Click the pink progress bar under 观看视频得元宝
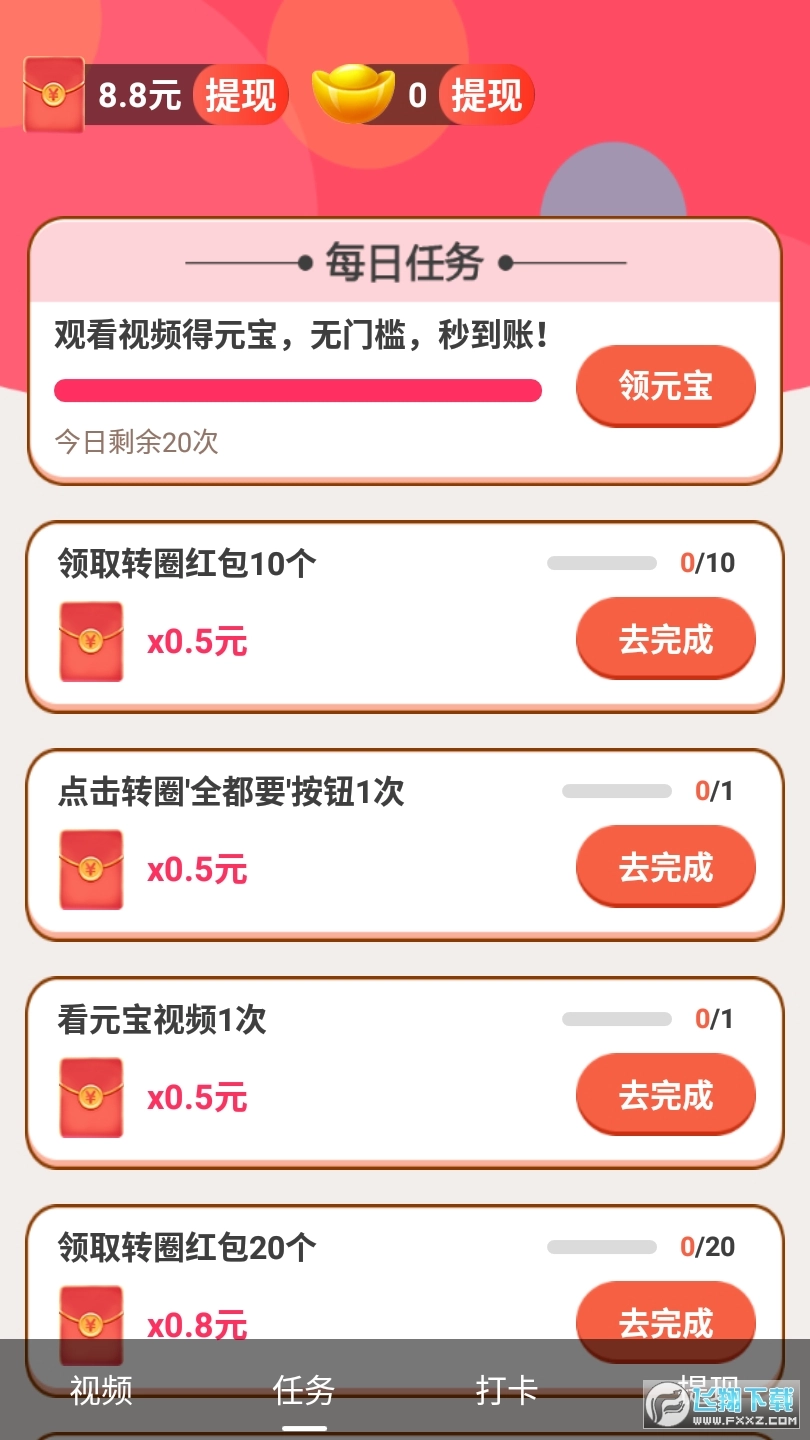 (x=297, y=389)
